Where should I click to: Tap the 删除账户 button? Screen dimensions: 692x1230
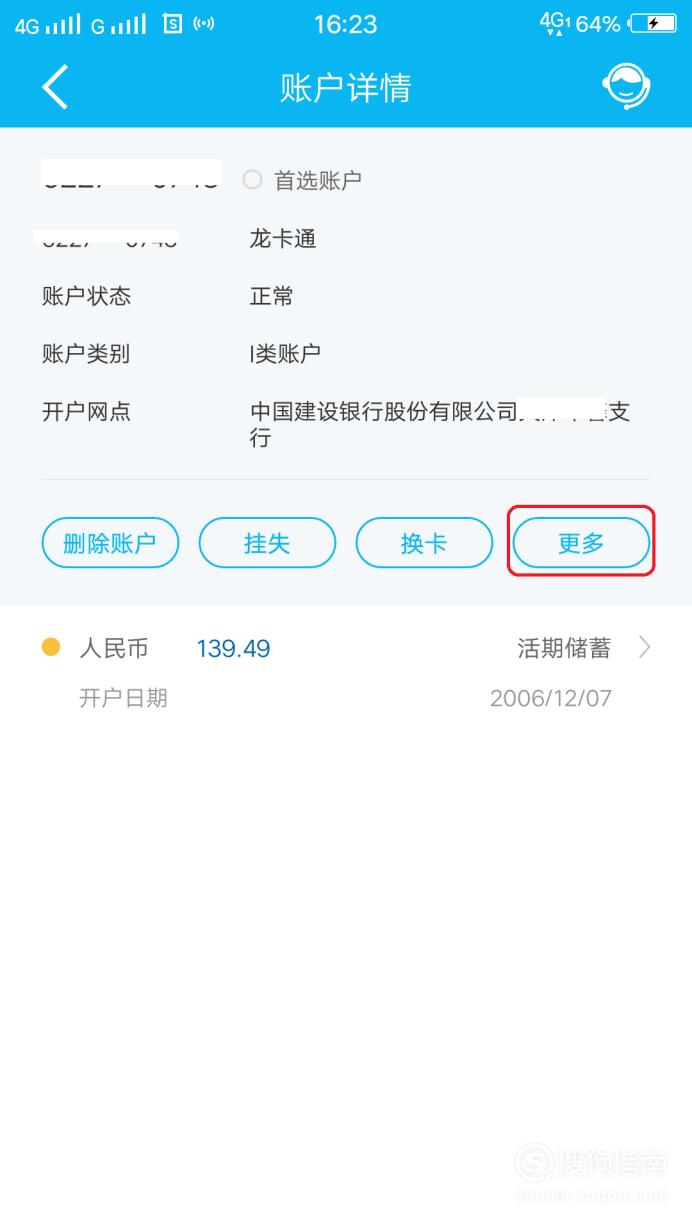pos(110,543)
